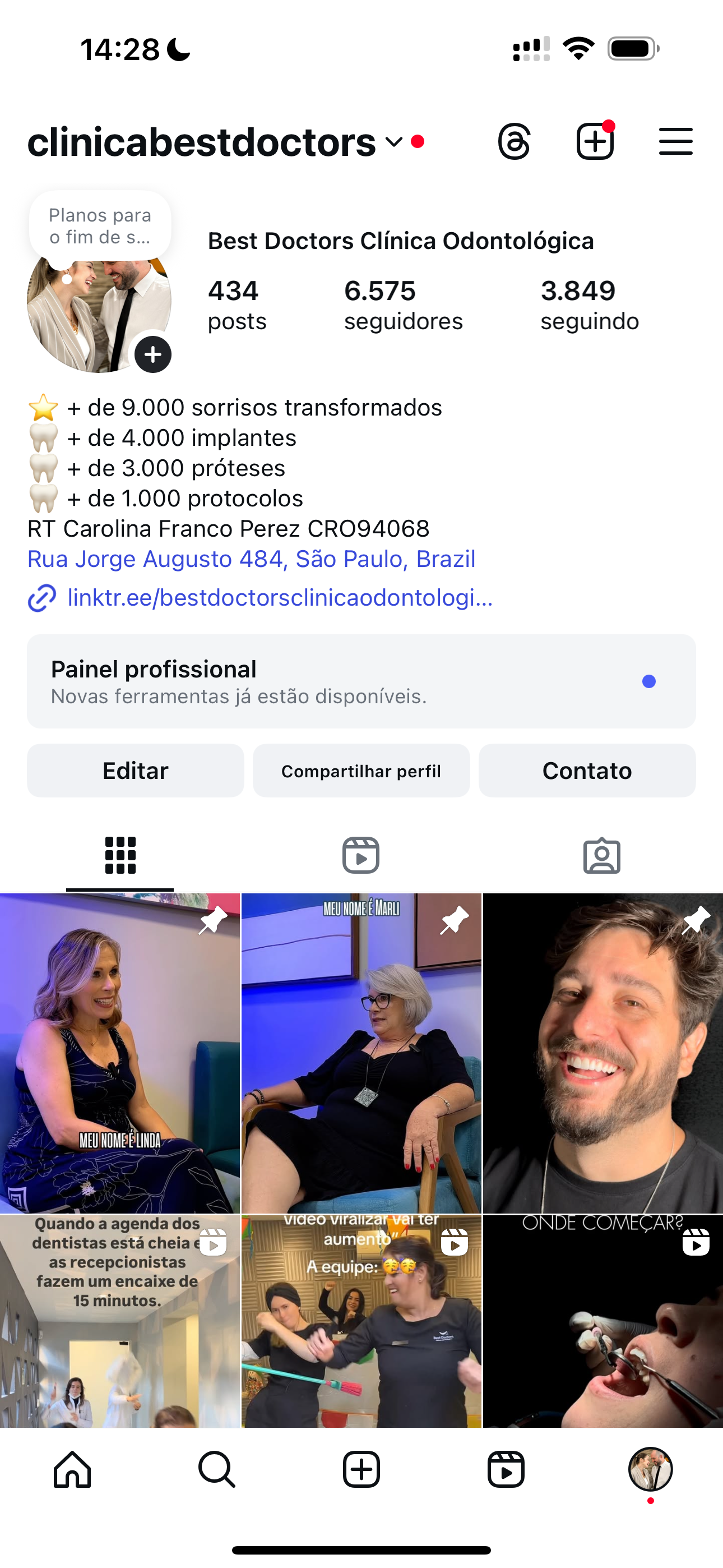This screenshot has height=1568, width=723.
Task: Open the hamburger menu
Action: click(x=675, y=142)
